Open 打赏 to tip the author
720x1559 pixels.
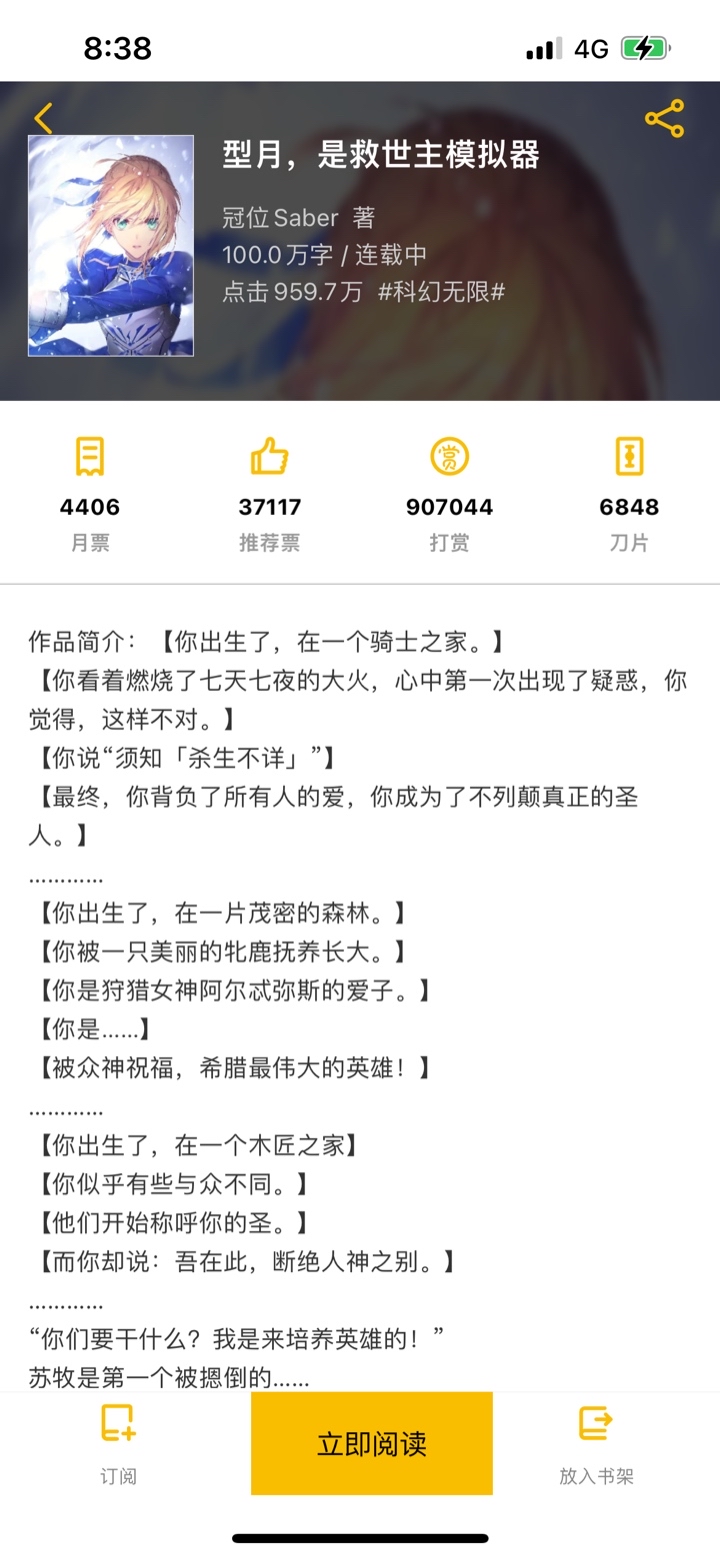450,495
